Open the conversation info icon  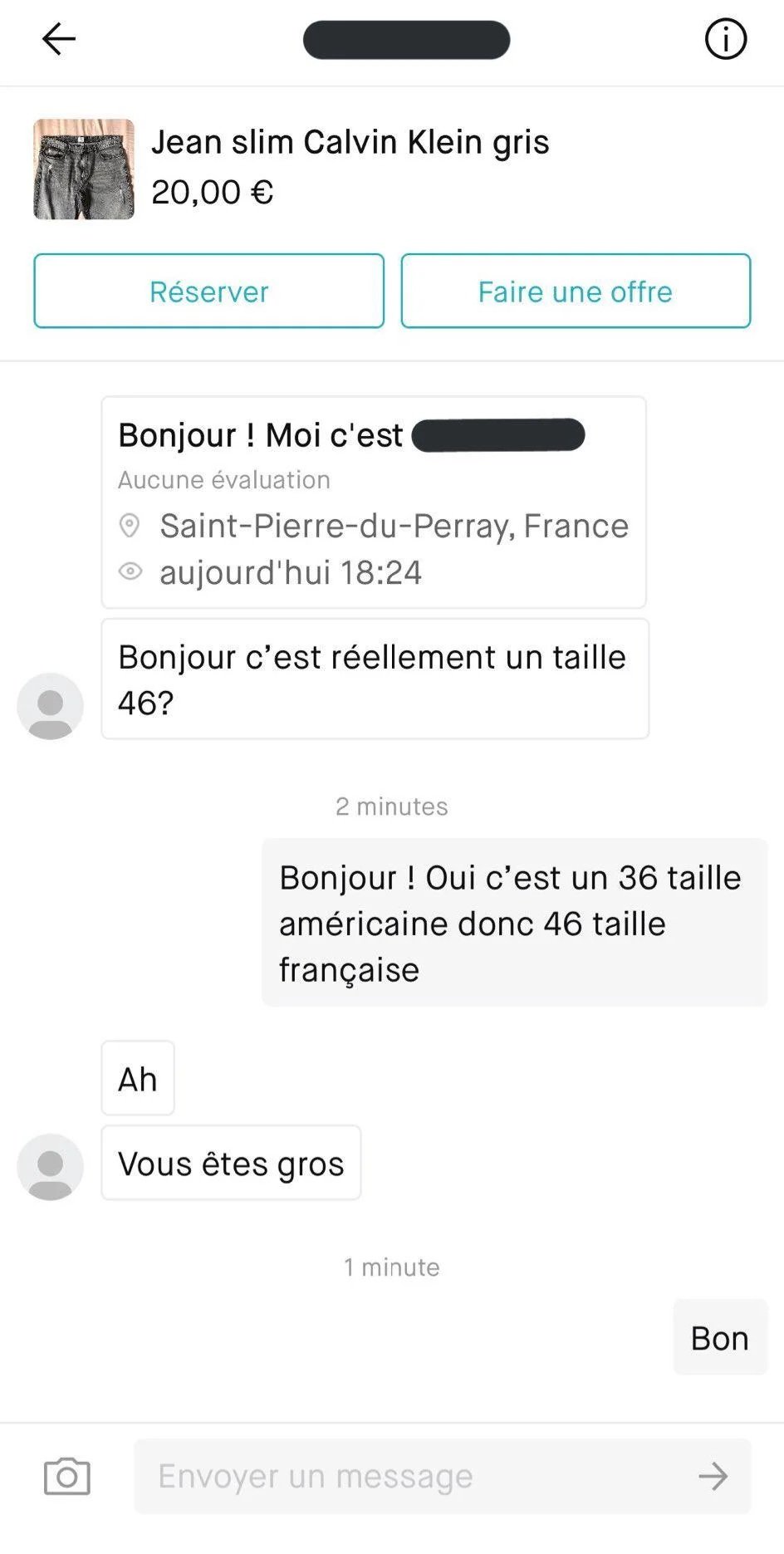coord(725,39)
